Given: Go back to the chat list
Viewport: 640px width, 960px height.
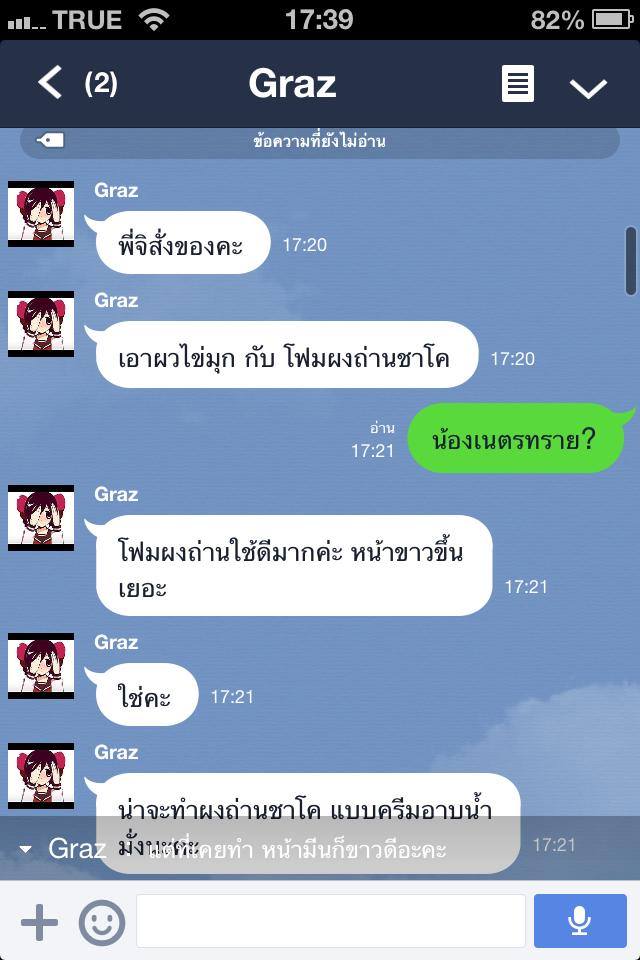Looking at the screenshot, I should click(x=52, y=83).
